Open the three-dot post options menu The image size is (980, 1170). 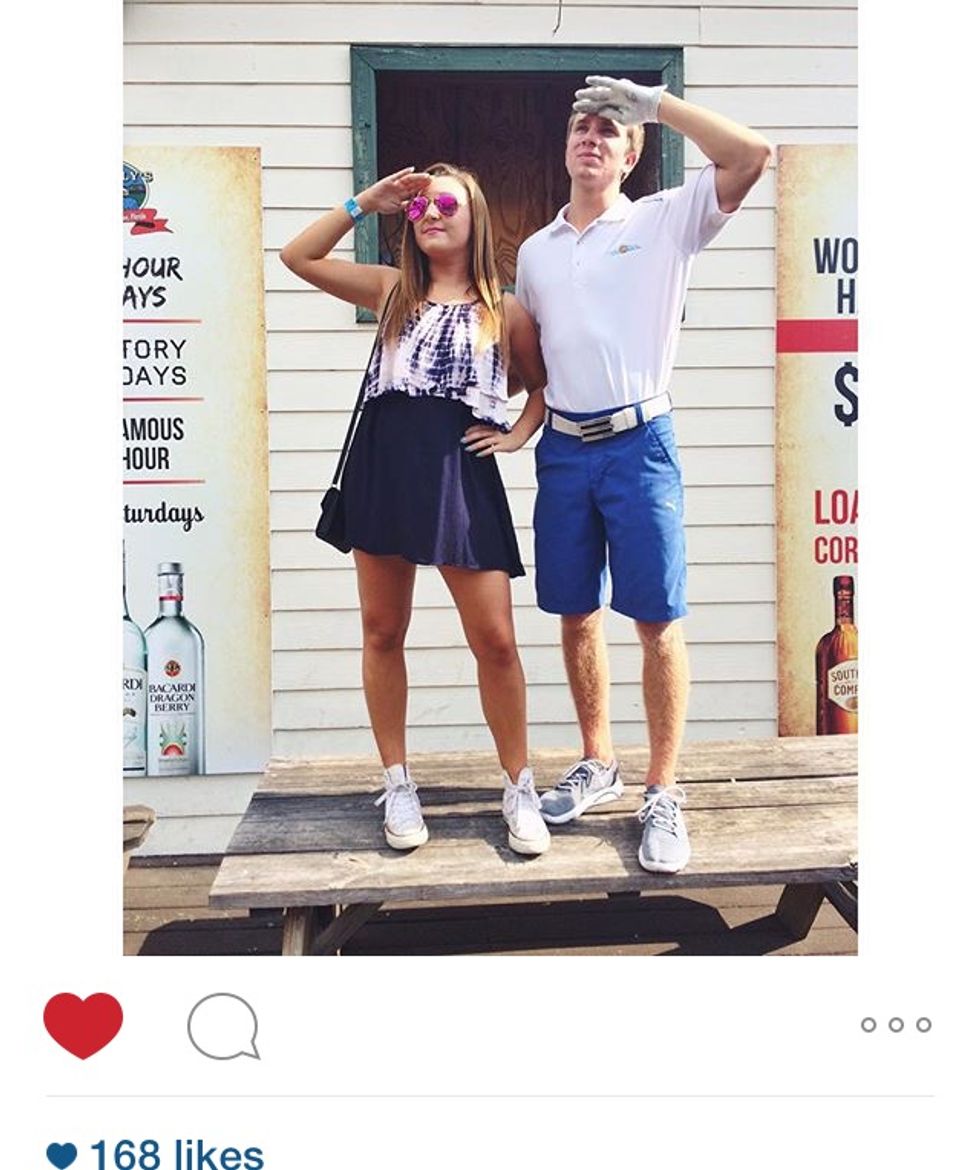point(895,1025)
